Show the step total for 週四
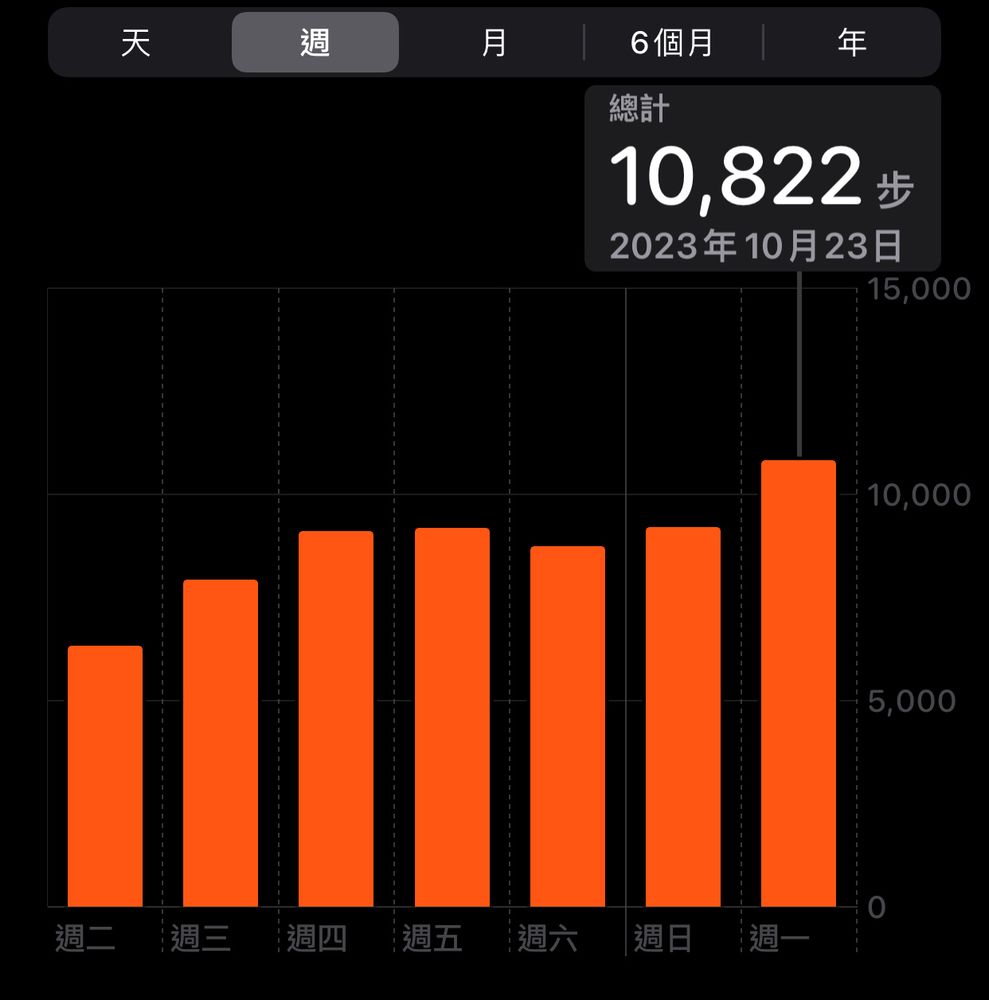The image size is (989, 1000). [336, 719]
